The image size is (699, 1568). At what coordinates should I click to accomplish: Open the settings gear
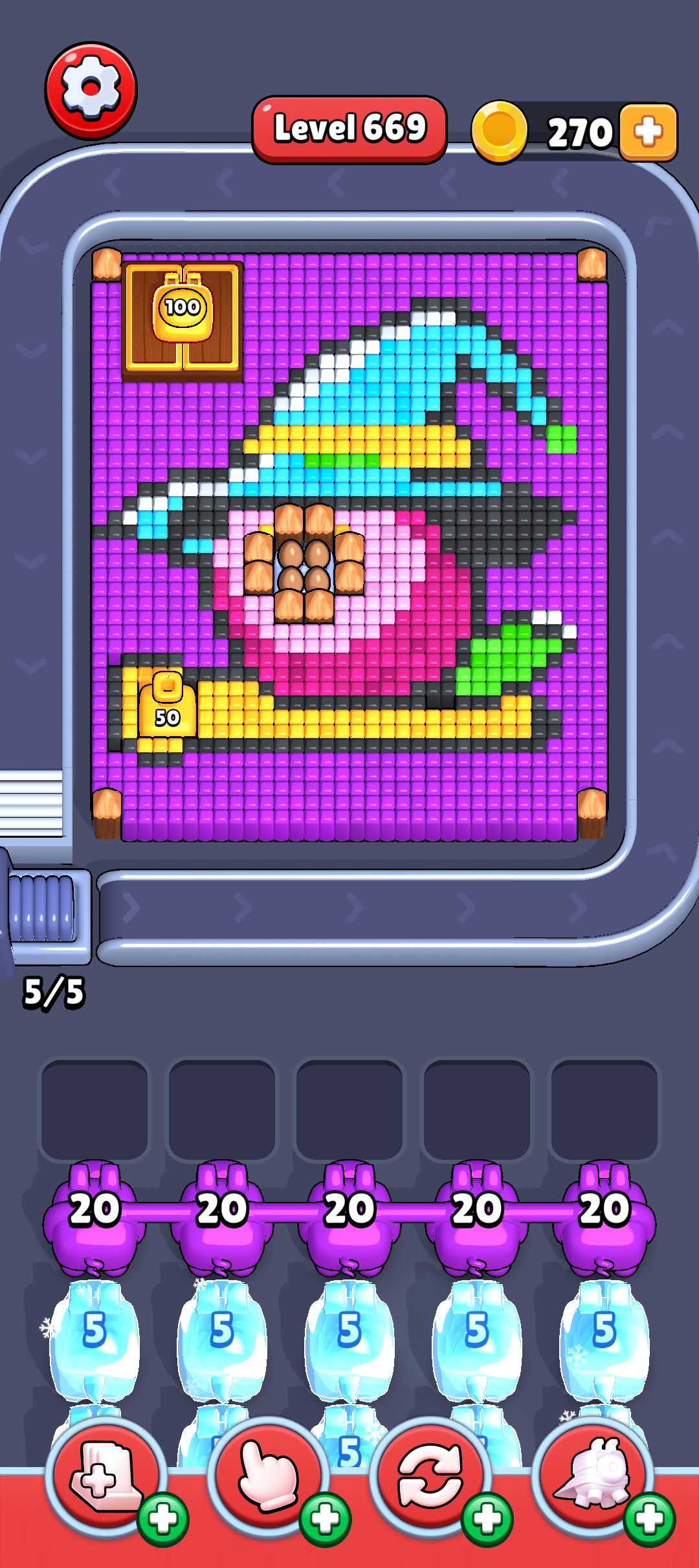tap(91, 91)
